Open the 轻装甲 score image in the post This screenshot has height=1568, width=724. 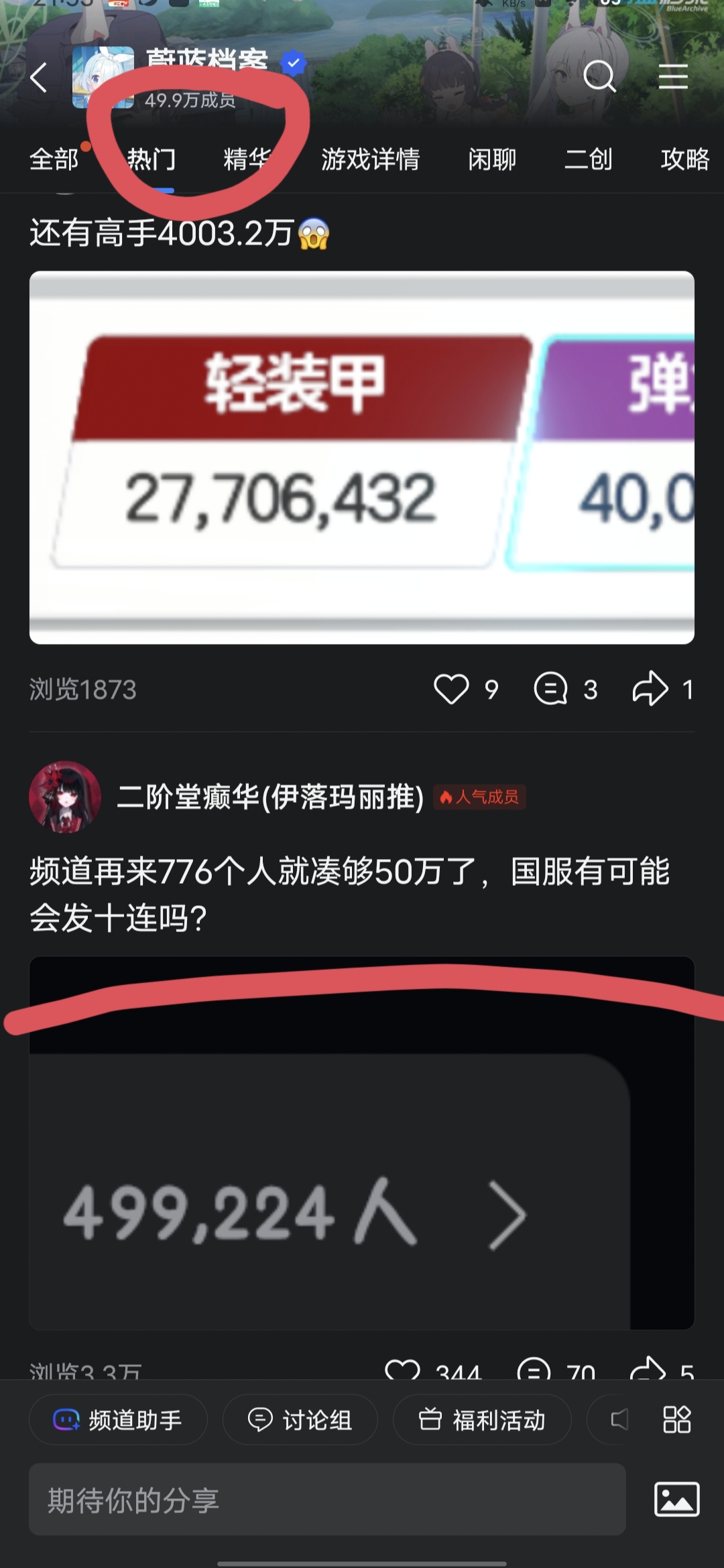click(x=361, y=457)
